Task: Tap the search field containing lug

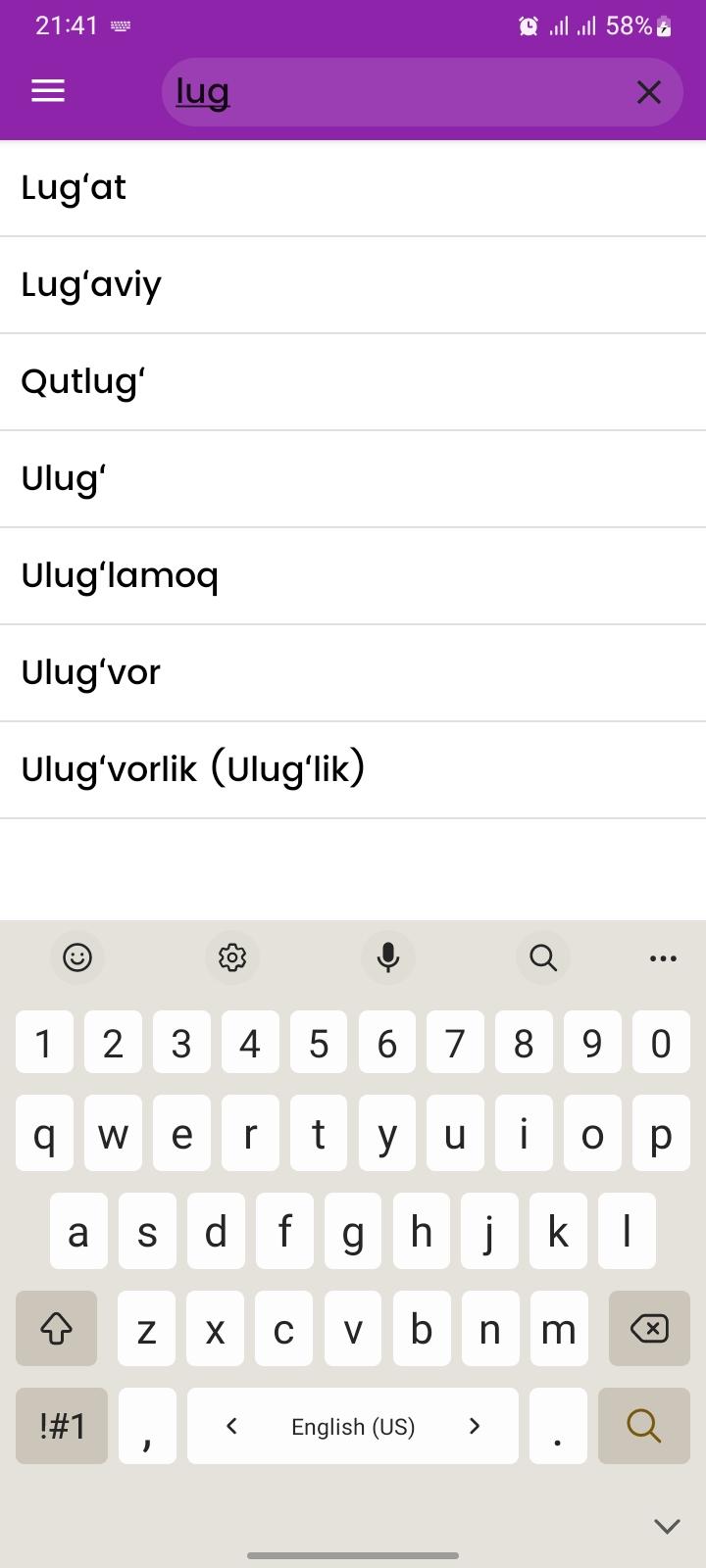Action: (422, 92)
